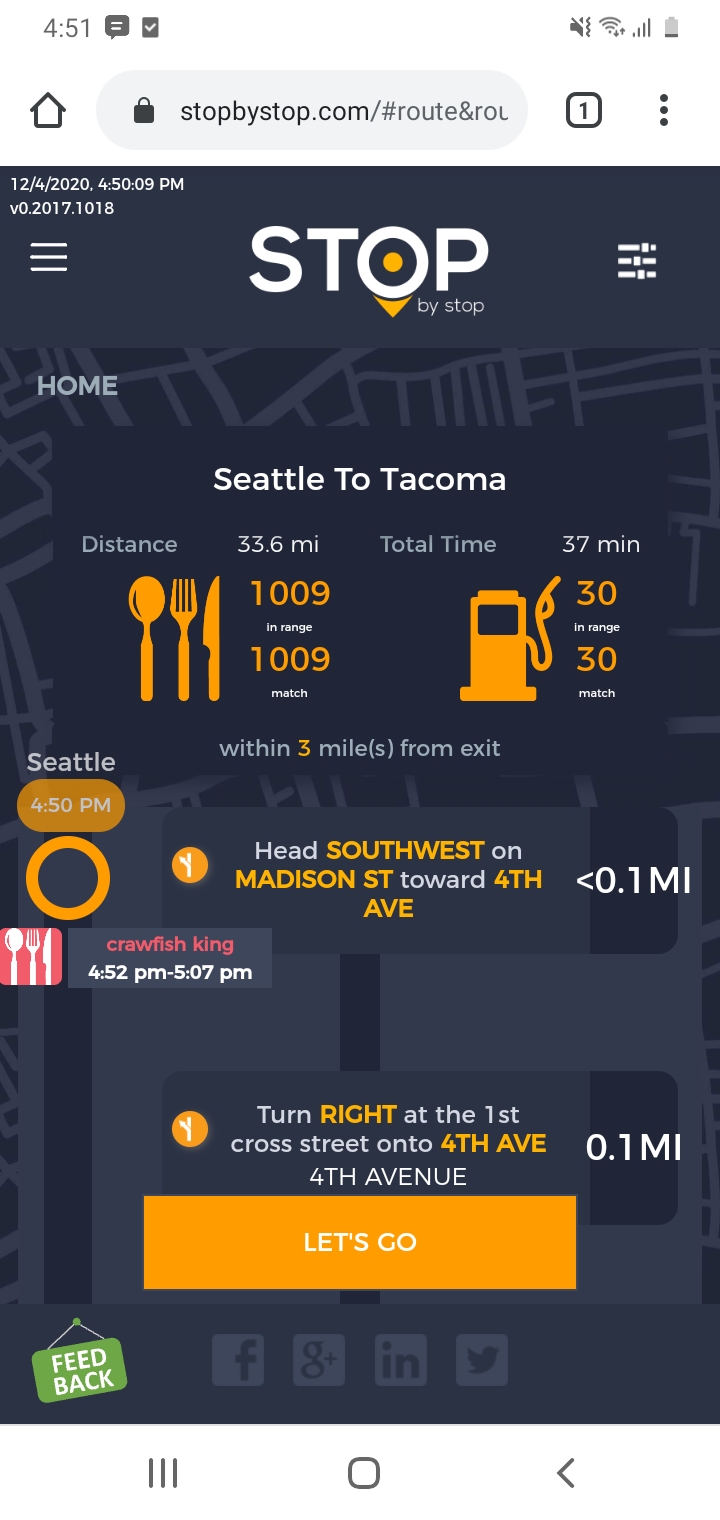Go to the HOME link
The width and height of the screenshot is (720, 1520).
point(77,386)
